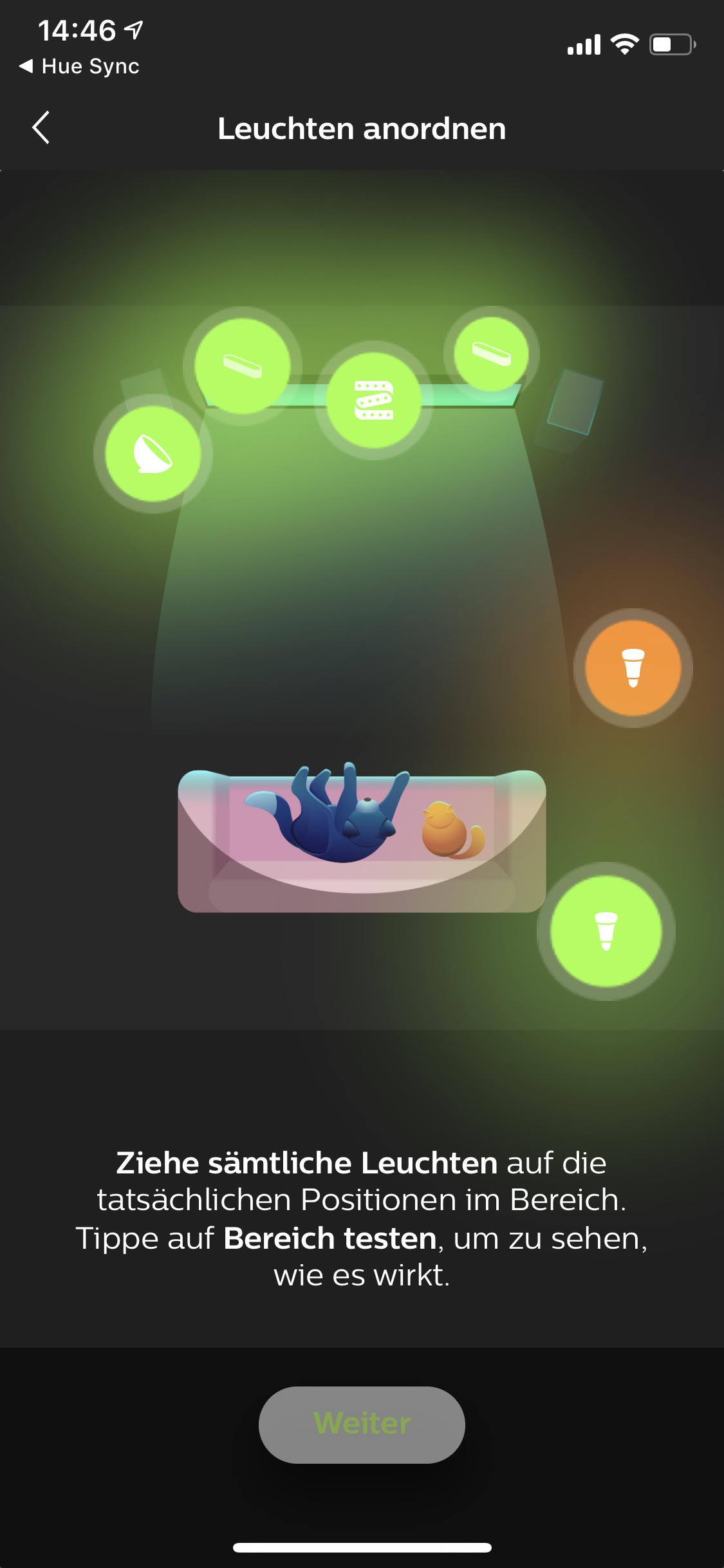The width and height of the screenshot is (724, 1568).
Task: Select the green bulb light beside the sofa
Action: pyautogui.click(x=606, y=931)
